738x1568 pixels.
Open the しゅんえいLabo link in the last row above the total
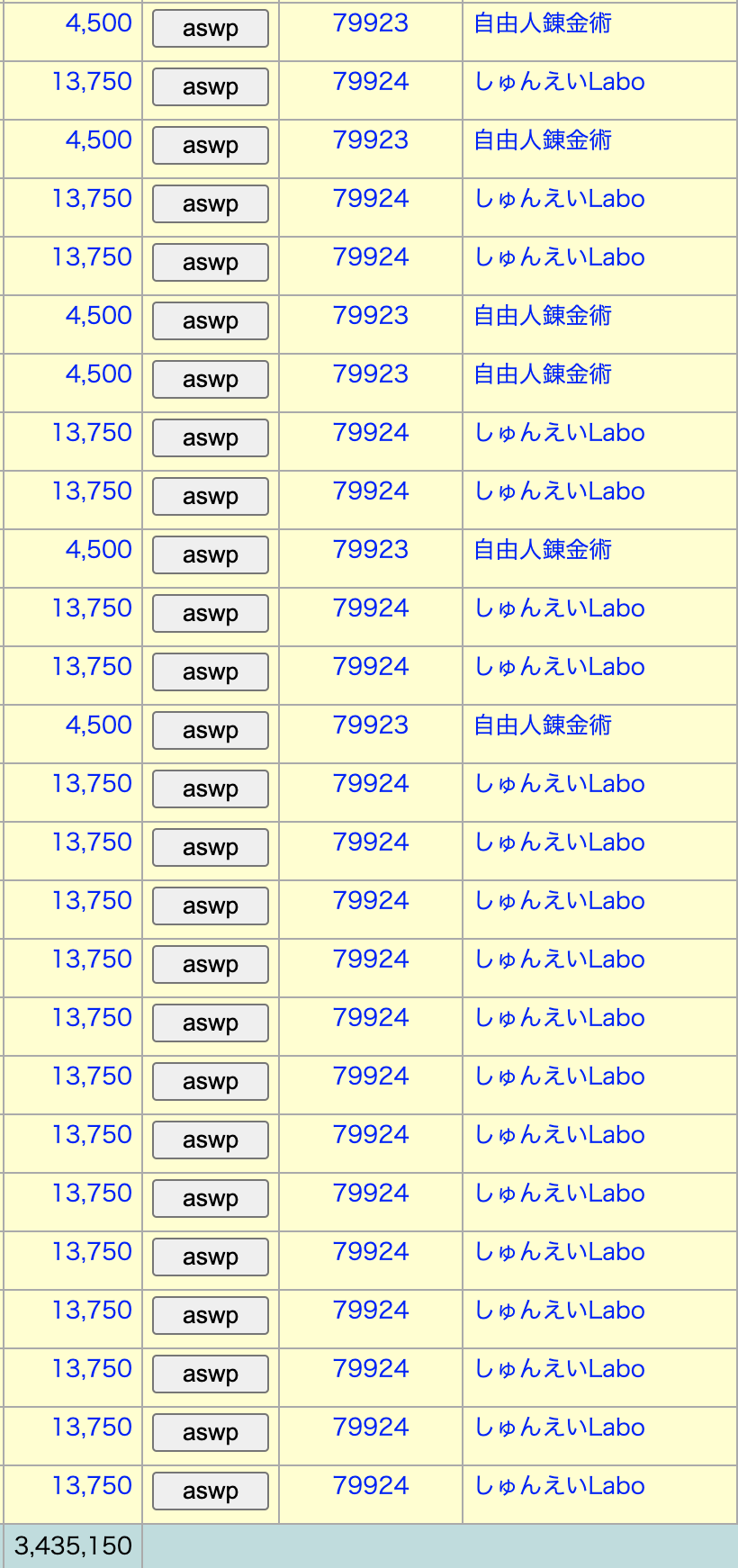[560, 1486]
